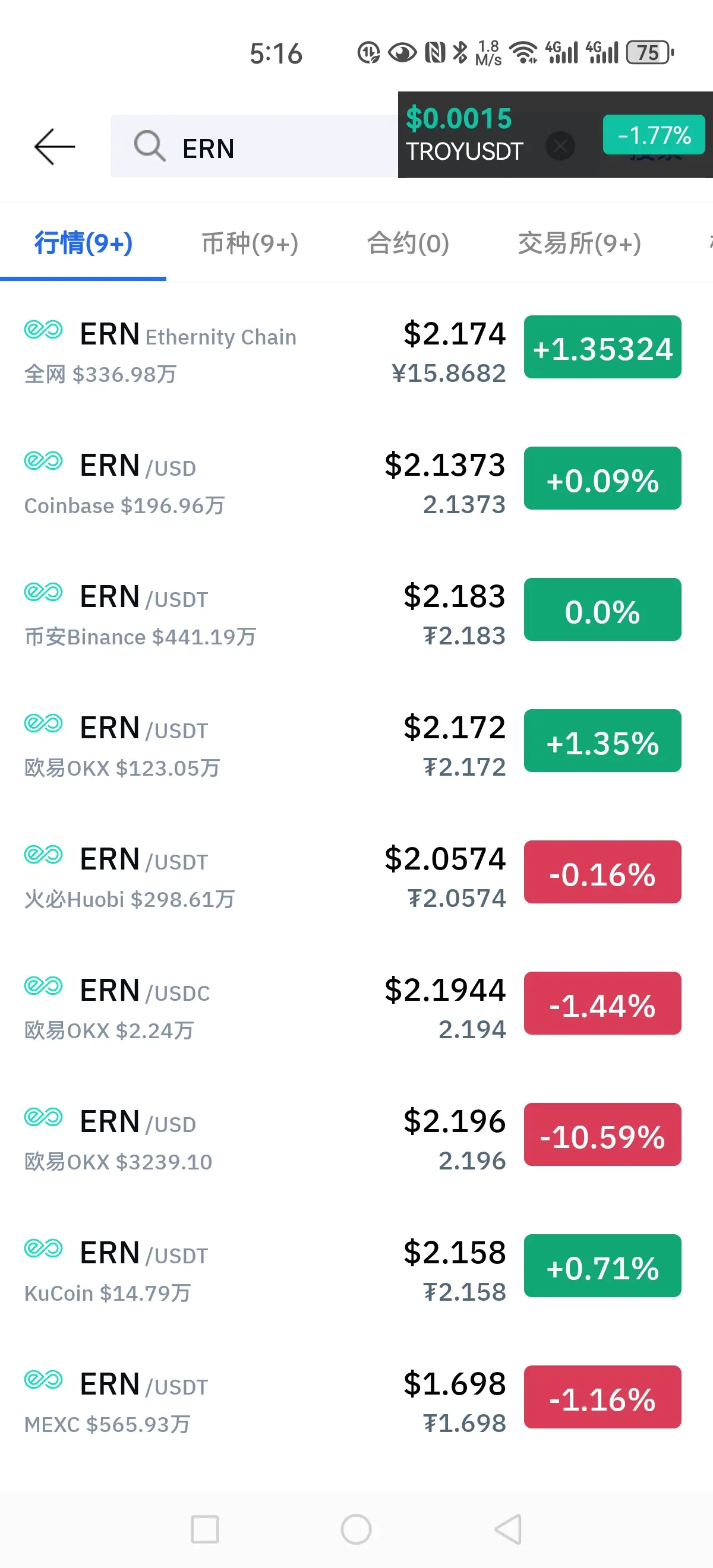The width and height of the screenshot is (713, 1568).
Task: Open recent apps from navigation bar
Action: 204,1529
